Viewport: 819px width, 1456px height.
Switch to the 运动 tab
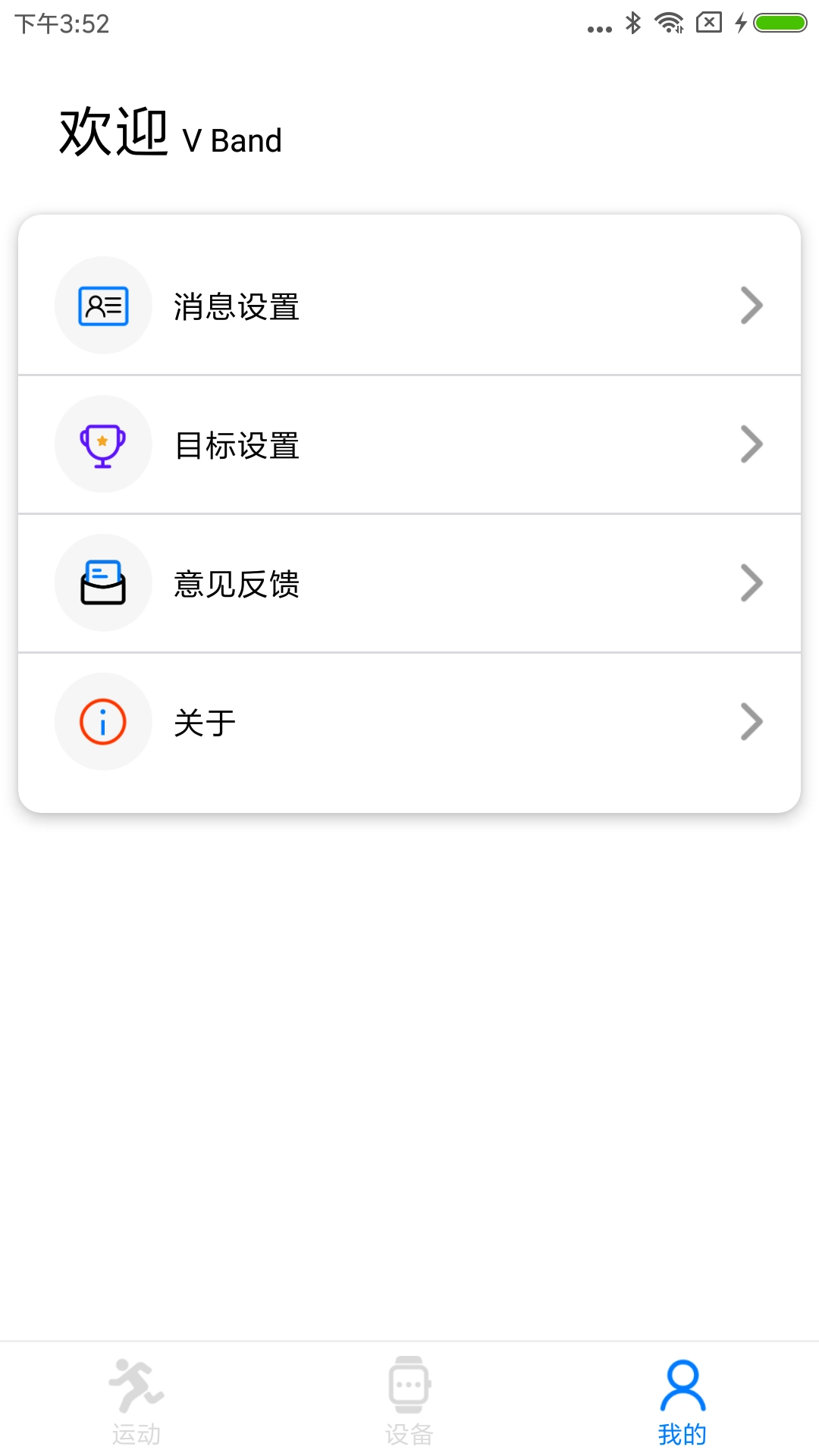click(136, 1410)
